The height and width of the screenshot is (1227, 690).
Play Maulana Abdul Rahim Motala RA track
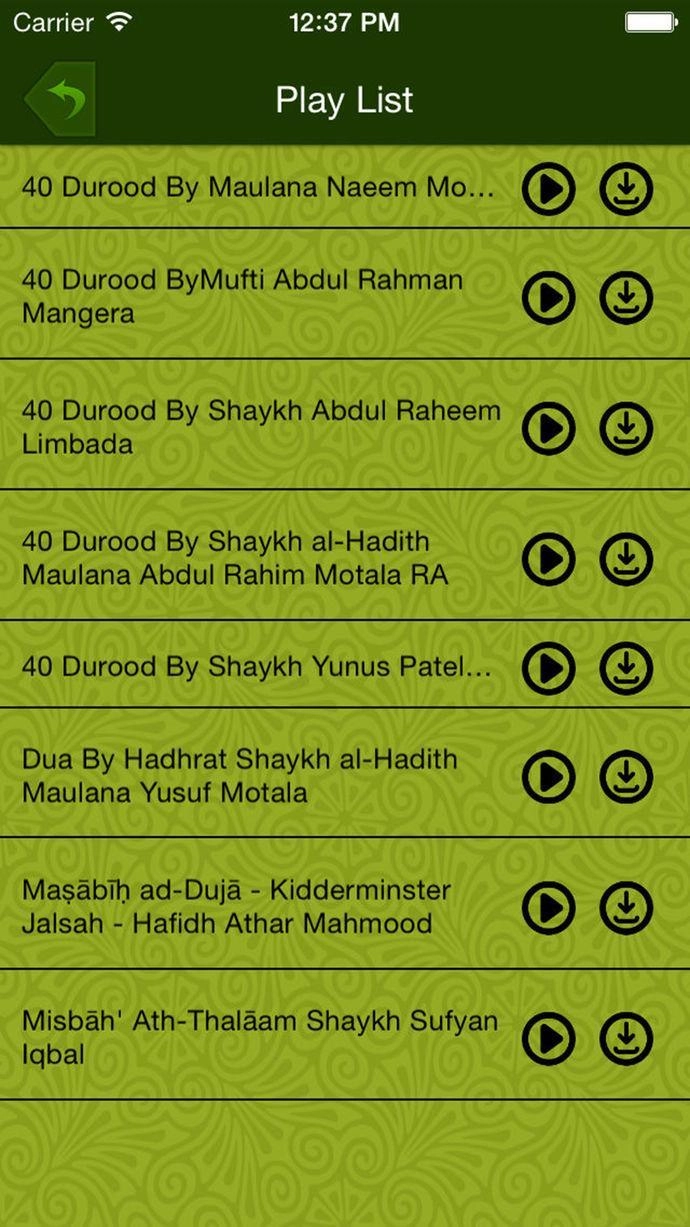548,559
